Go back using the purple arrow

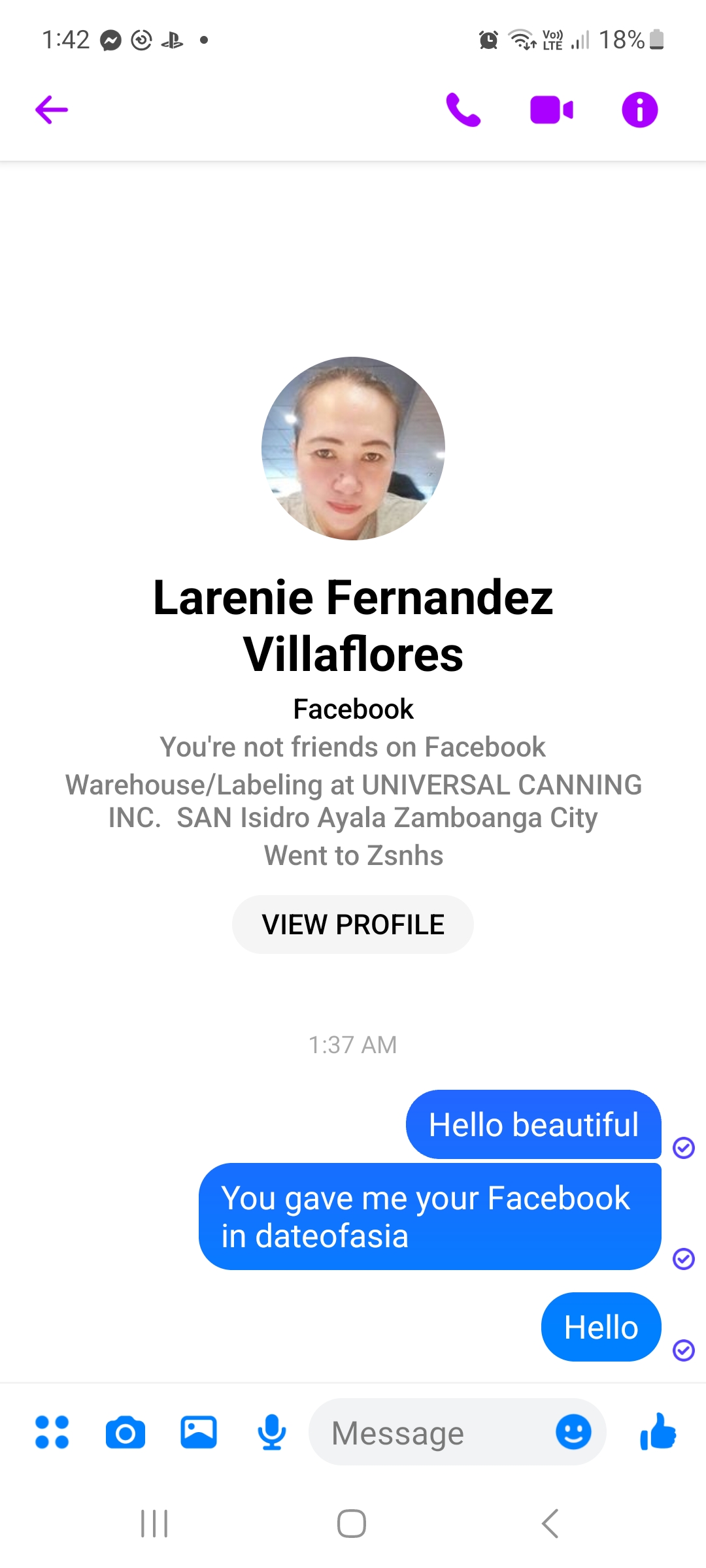[x=52, y=109]
